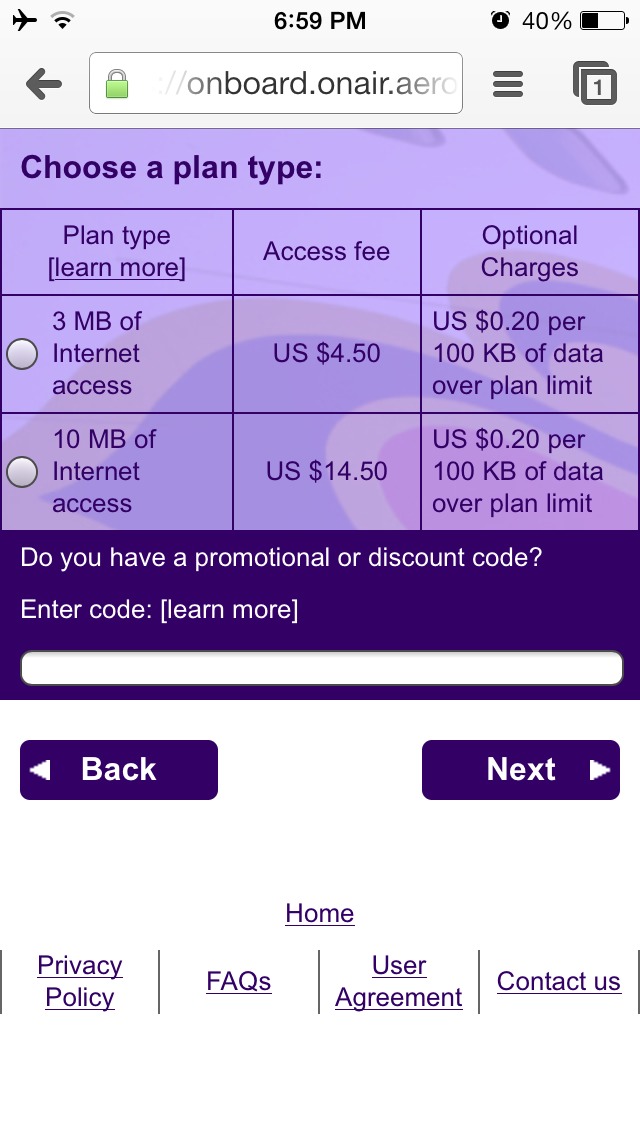
Task: Open learn more under Plan type
Action: (x=117, y=267)
